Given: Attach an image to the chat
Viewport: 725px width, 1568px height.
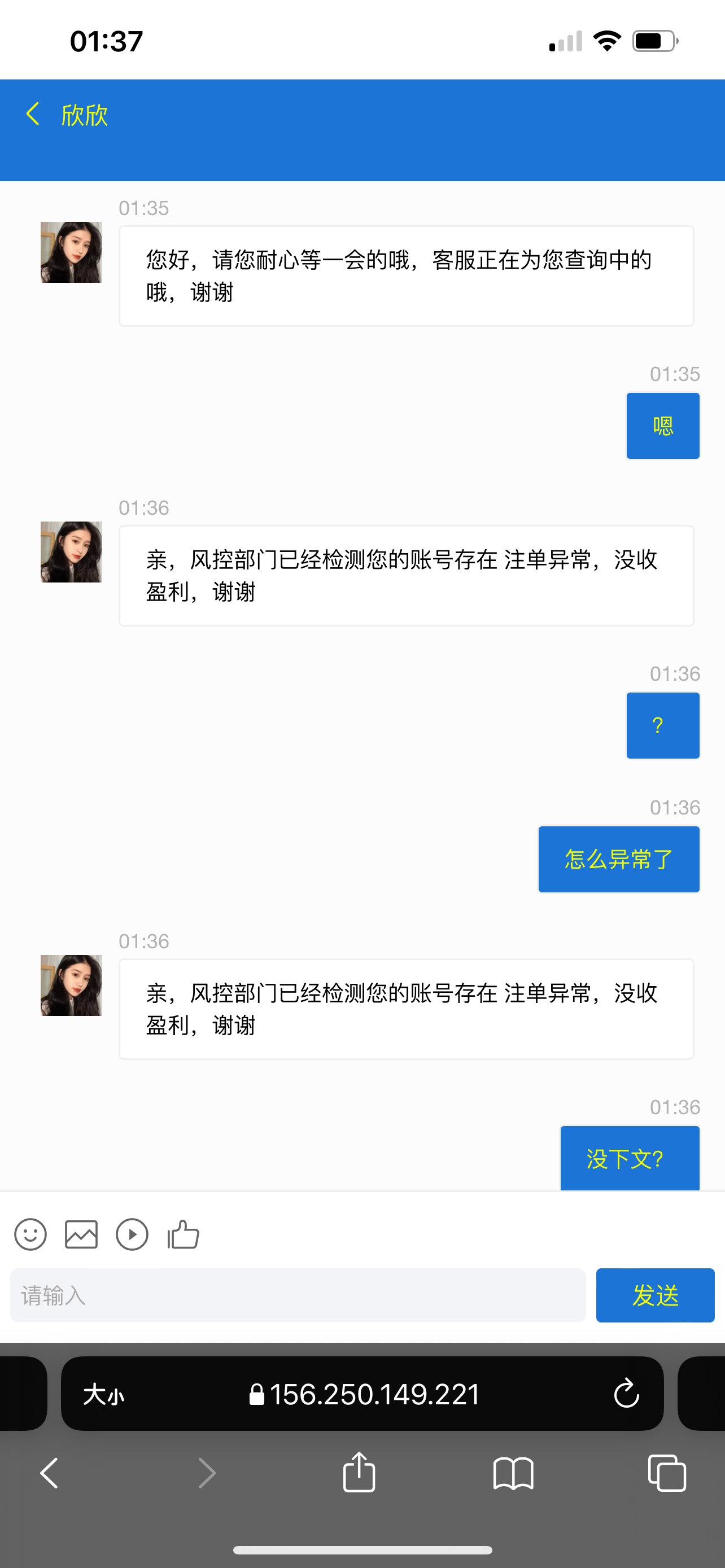Looking at the screenshot, I should (x=81, y=1234).
